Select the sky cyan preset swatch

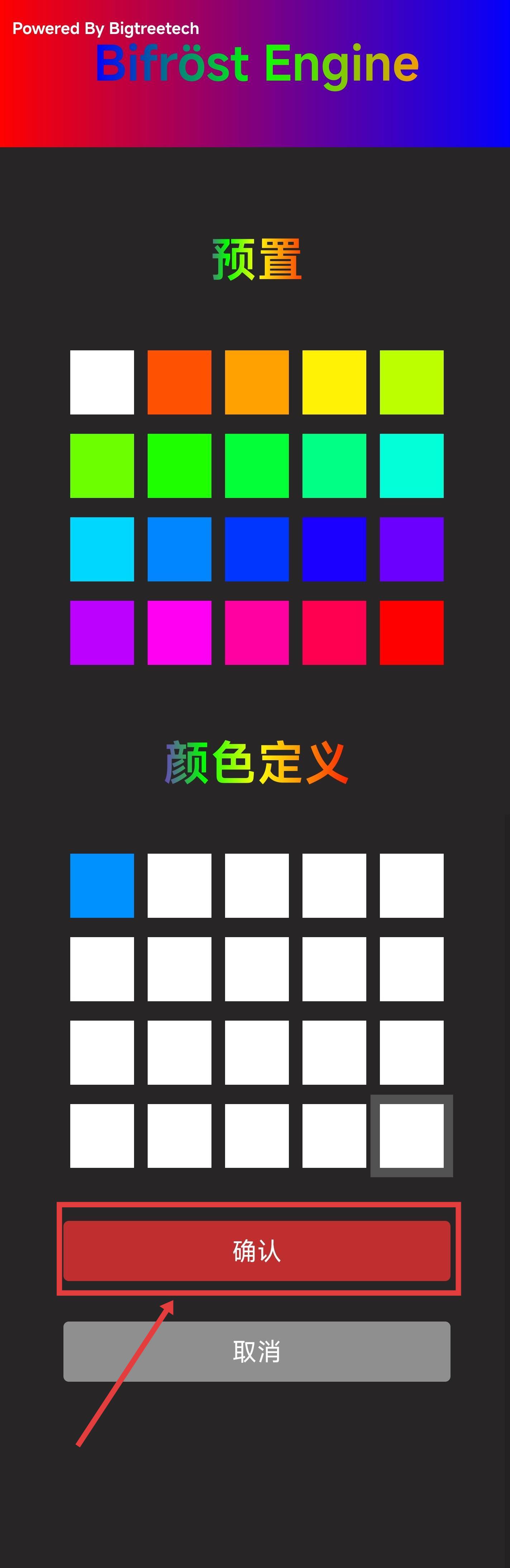[x=102, y=549]
